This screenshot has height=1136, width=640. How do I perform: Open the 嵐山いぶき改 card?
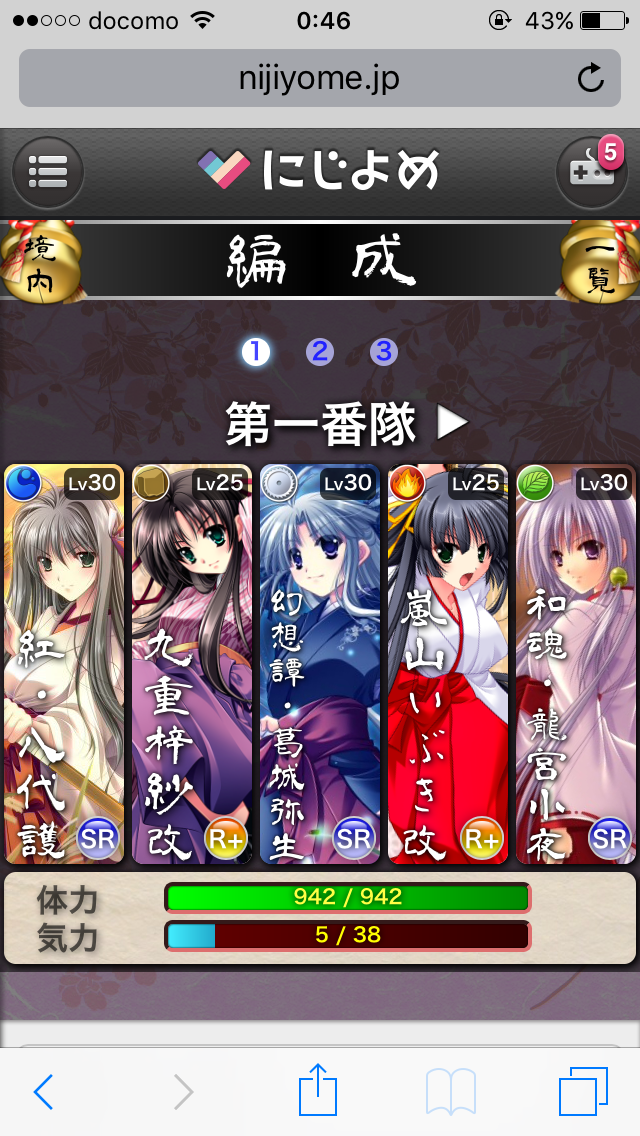click(448, 663)
